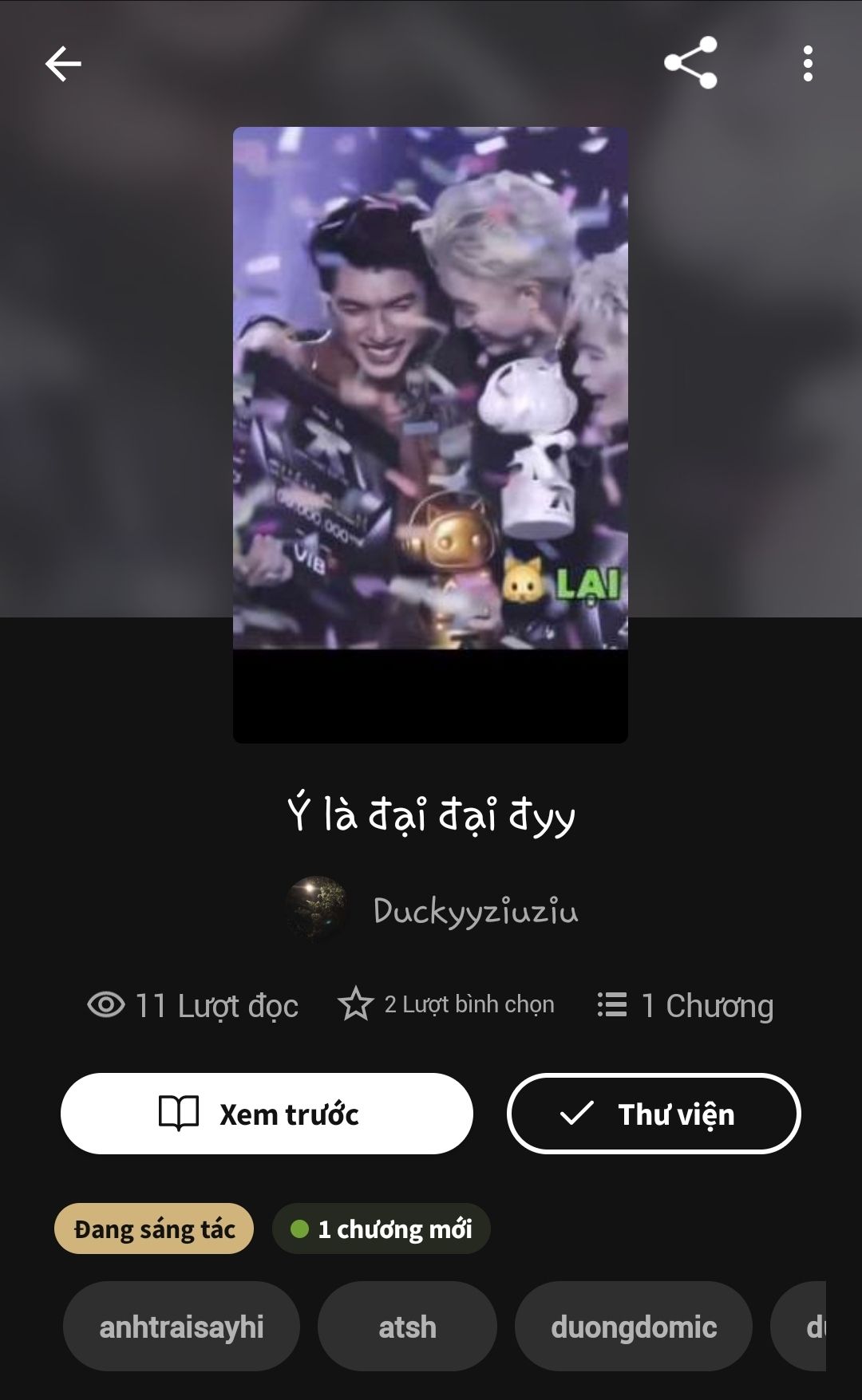Share this story

click(x=690, y=63)
